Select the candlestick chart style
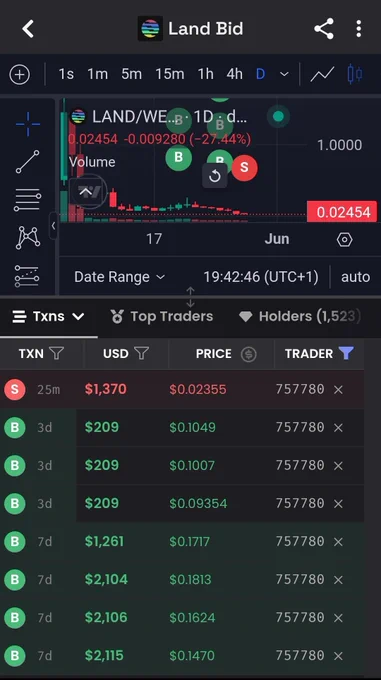 tap(355, 74)
